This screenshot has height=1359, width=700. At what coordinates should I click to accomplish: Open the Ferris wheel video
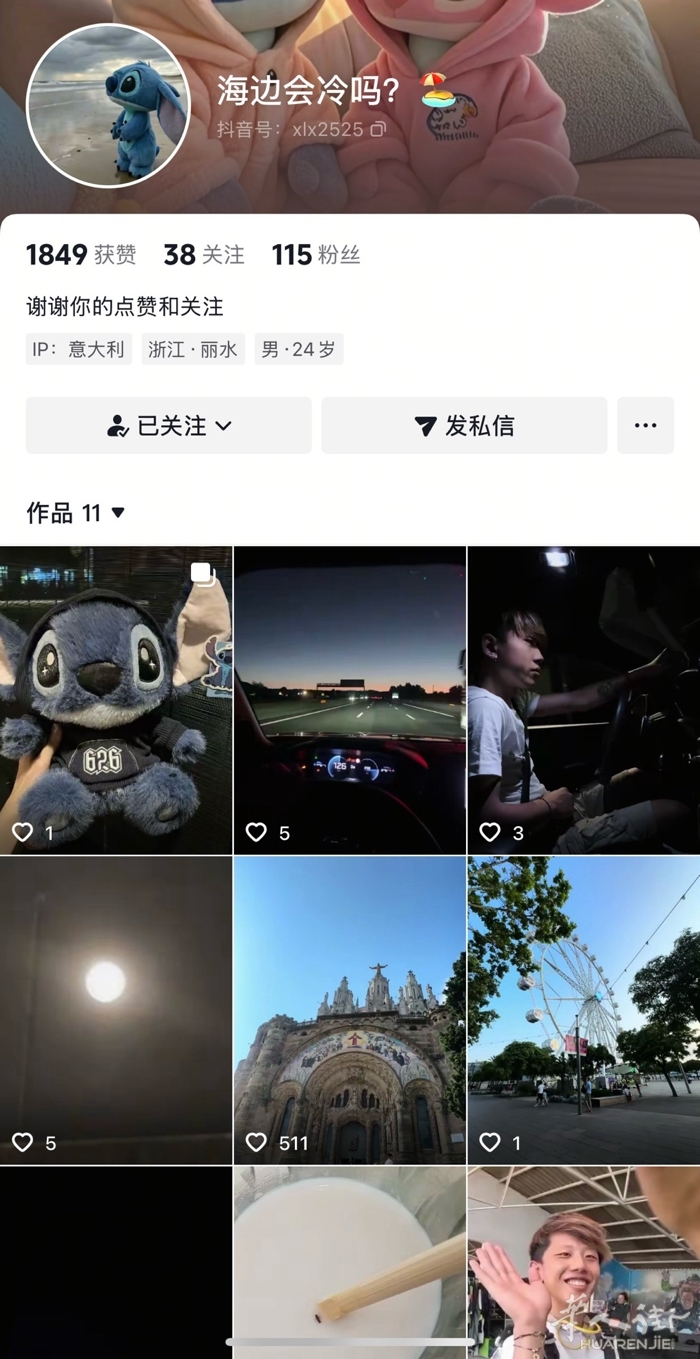click(584, 1010)
